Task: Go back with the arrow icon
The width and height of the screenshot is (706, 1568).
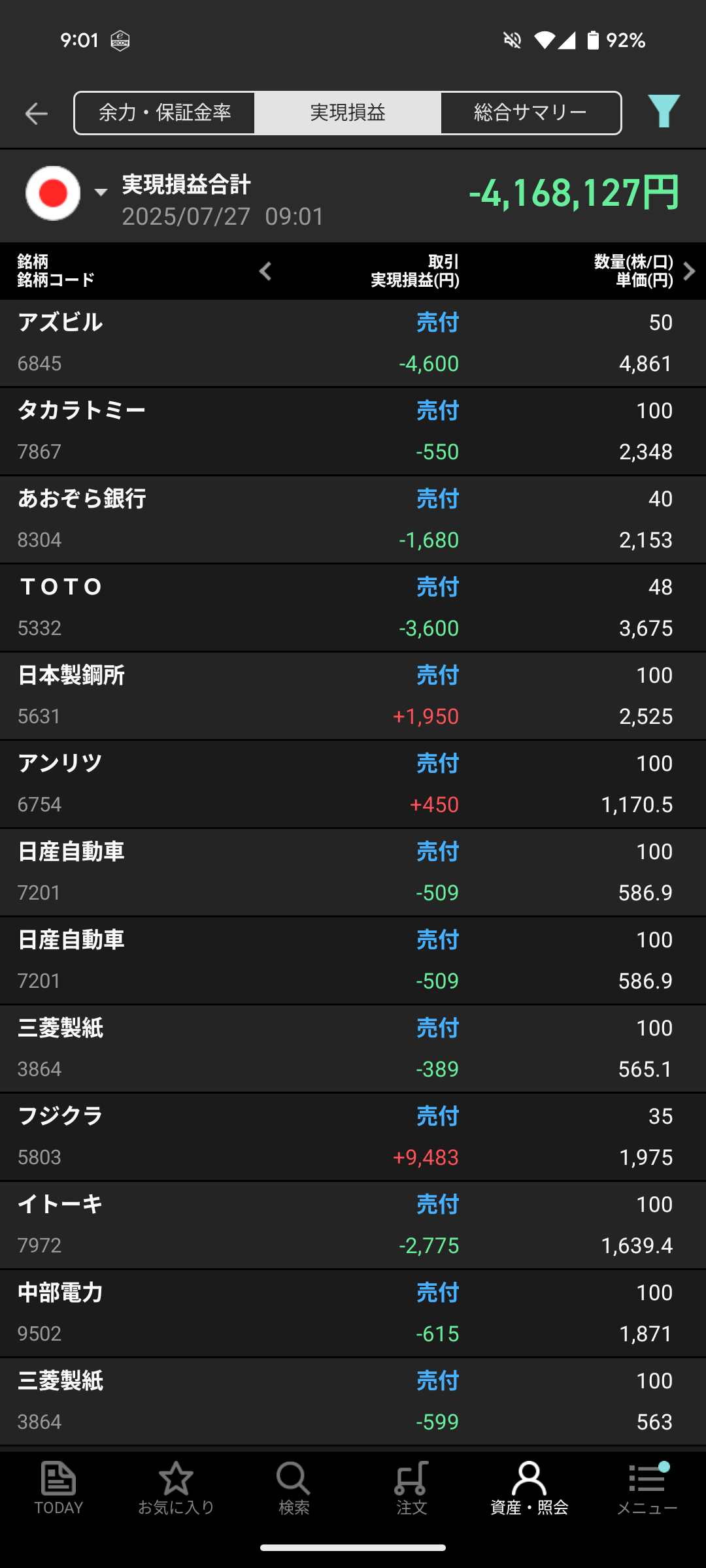Action: tap(36, 114)
